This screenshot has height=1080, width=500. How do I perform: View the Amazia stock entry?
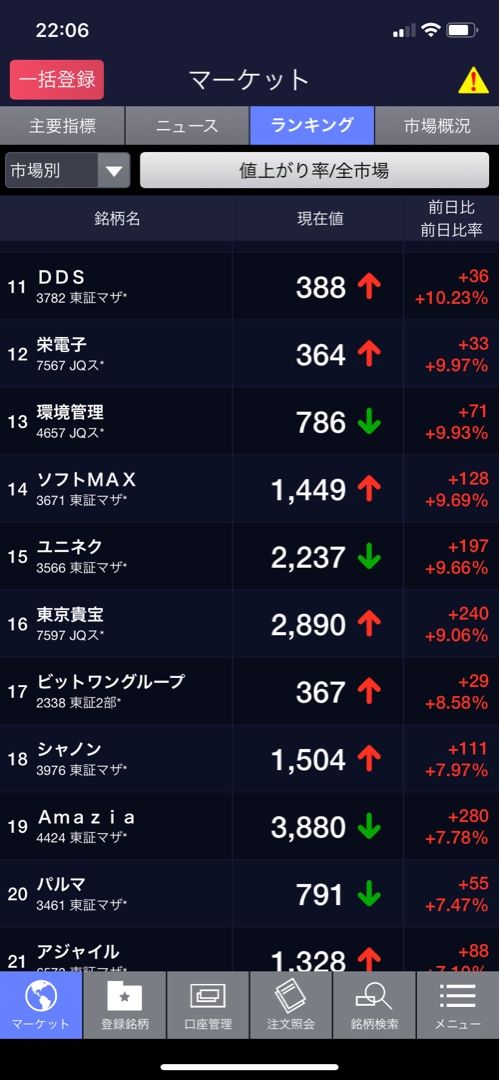pos(250,827)
